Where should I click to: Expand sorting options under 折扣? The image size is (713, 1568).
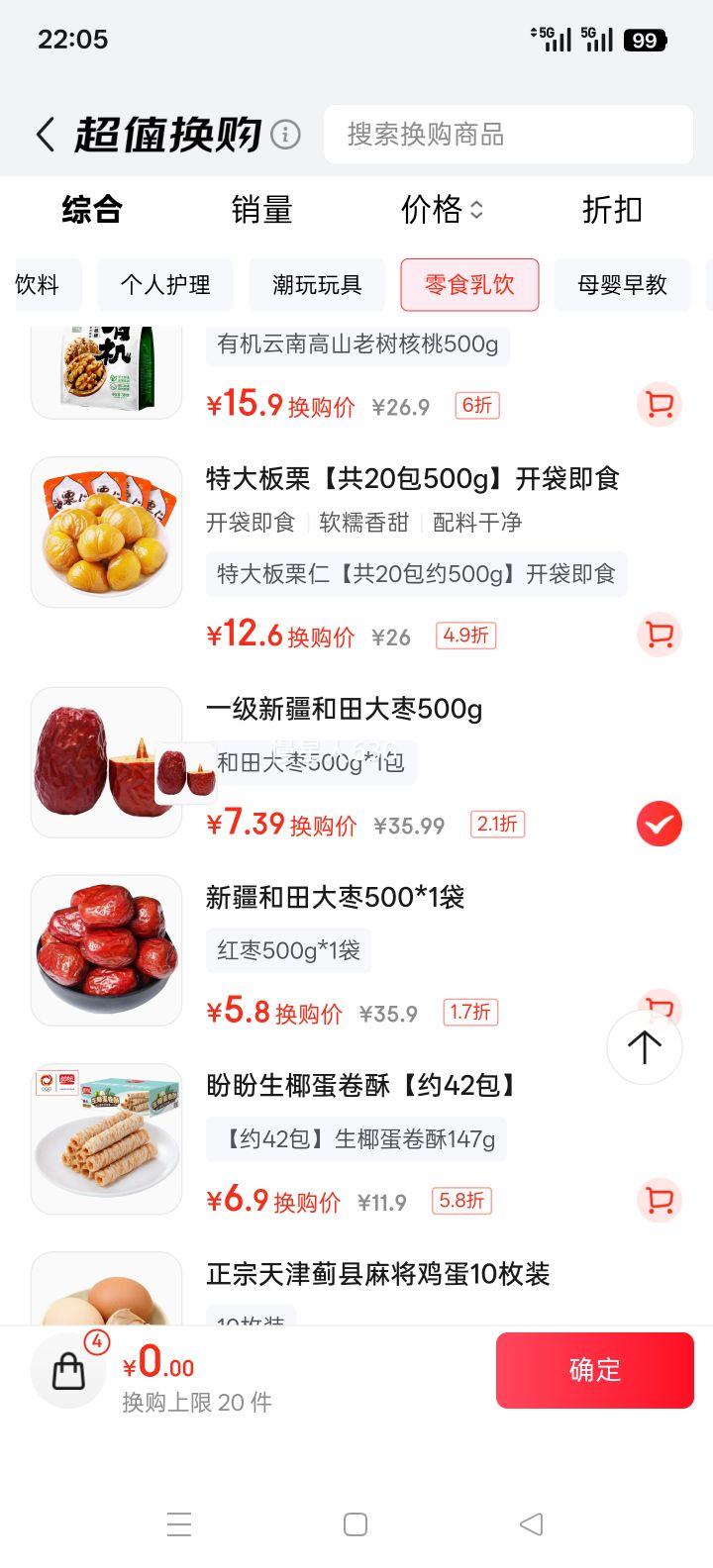pyautogui.click(x=613, y=210)
